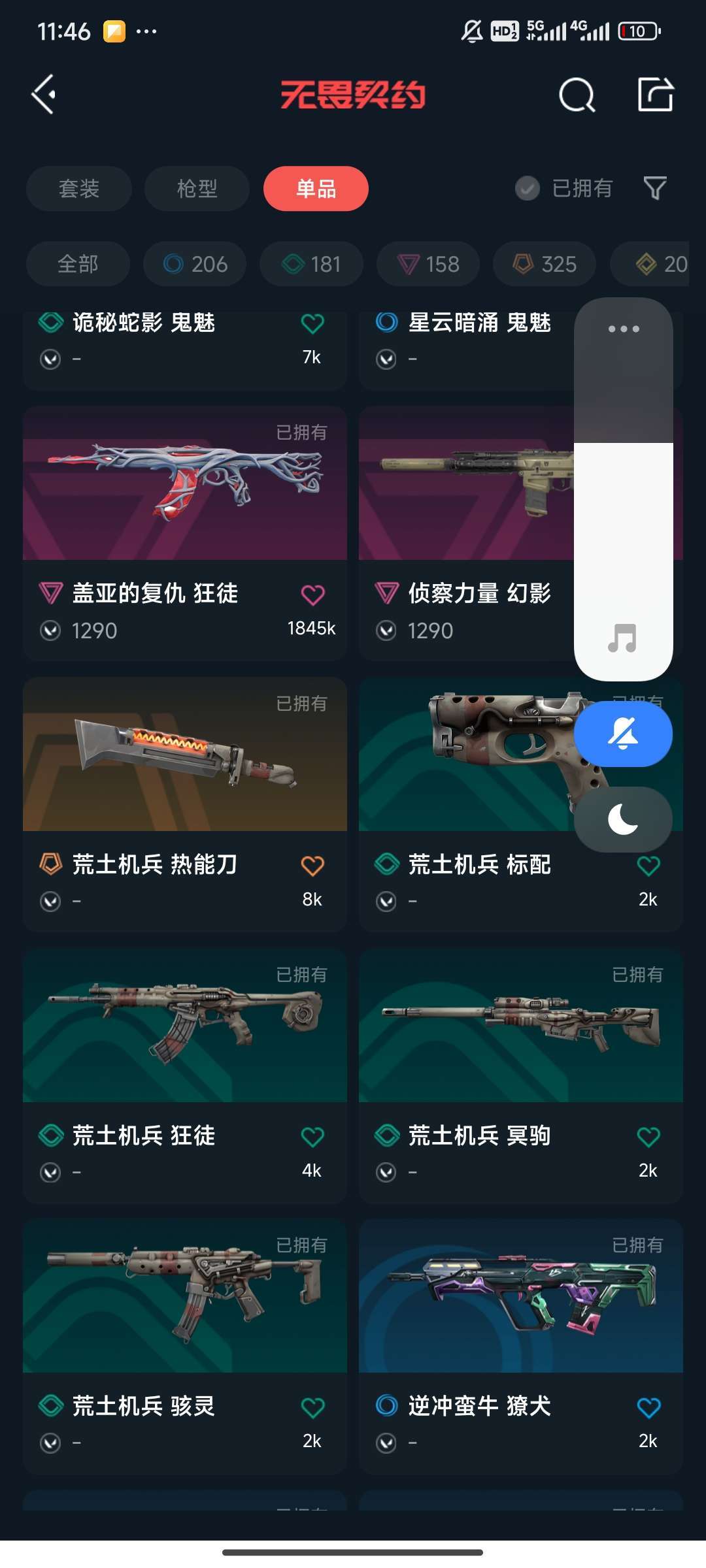Open volume panel's three-dot more options
This screenshot has width=706, height=1568.
pyautogui.click(x=623, y=329)
